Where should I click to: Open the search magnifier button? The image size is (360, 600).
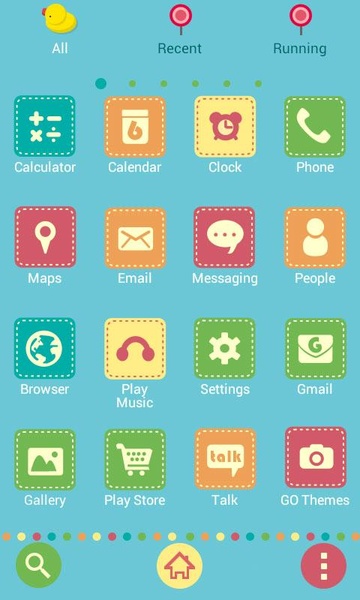(x=39, y=565)
